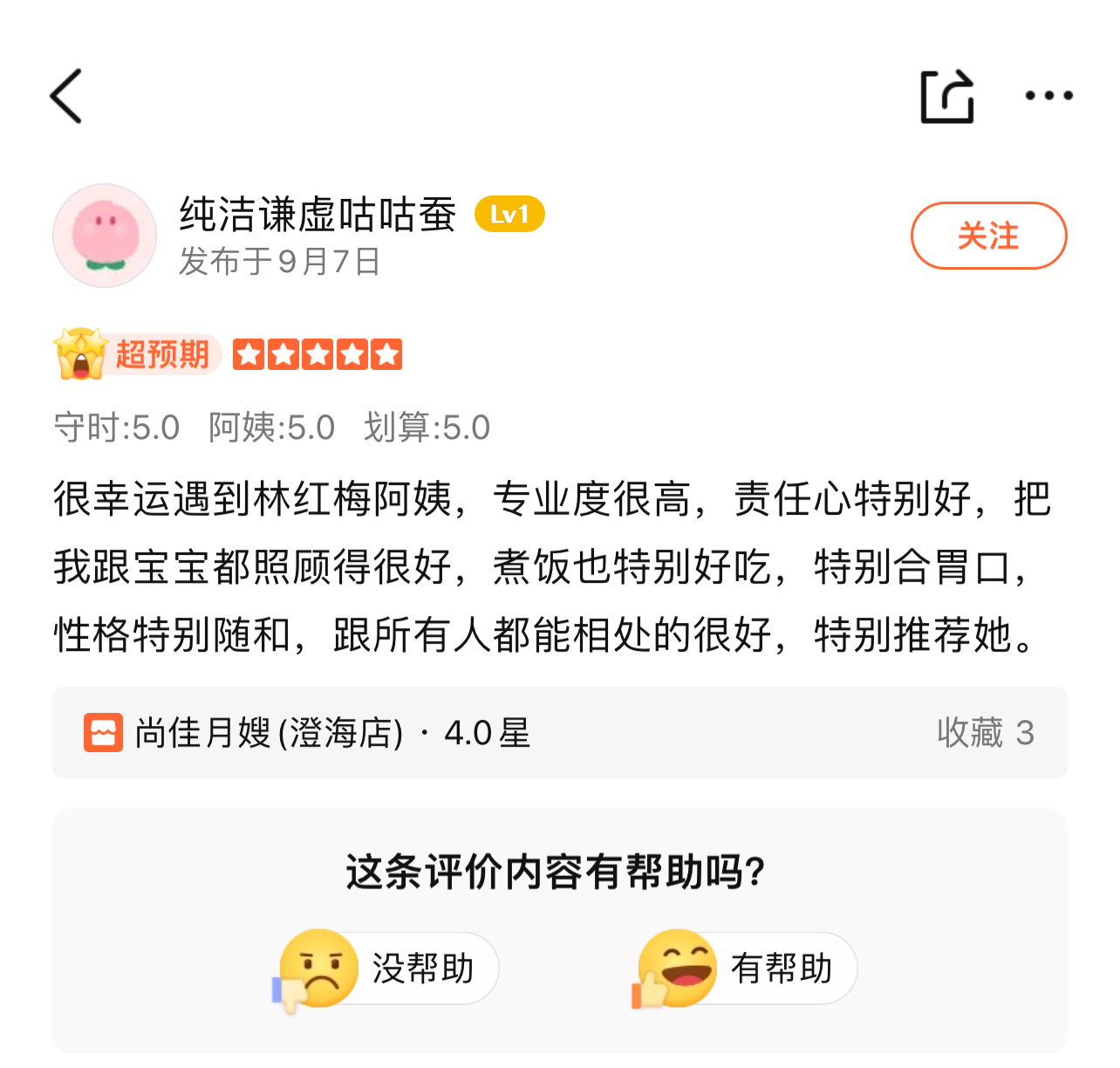Follow reviewer with 关注 button
The width and height of the screenshot is (1120, 1068).
[988, 236]
